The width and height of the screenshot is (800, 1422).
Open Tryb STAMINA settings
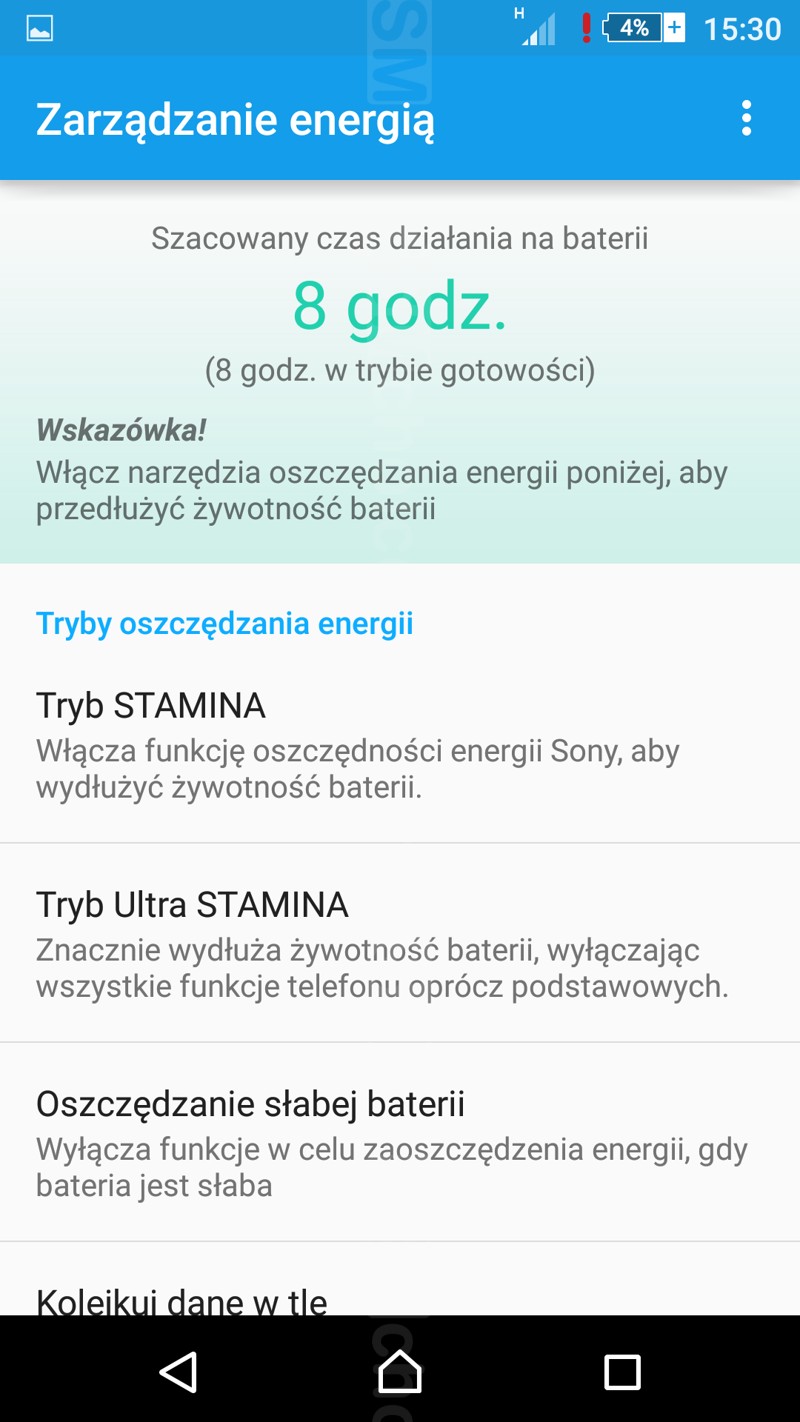point(400,744)
